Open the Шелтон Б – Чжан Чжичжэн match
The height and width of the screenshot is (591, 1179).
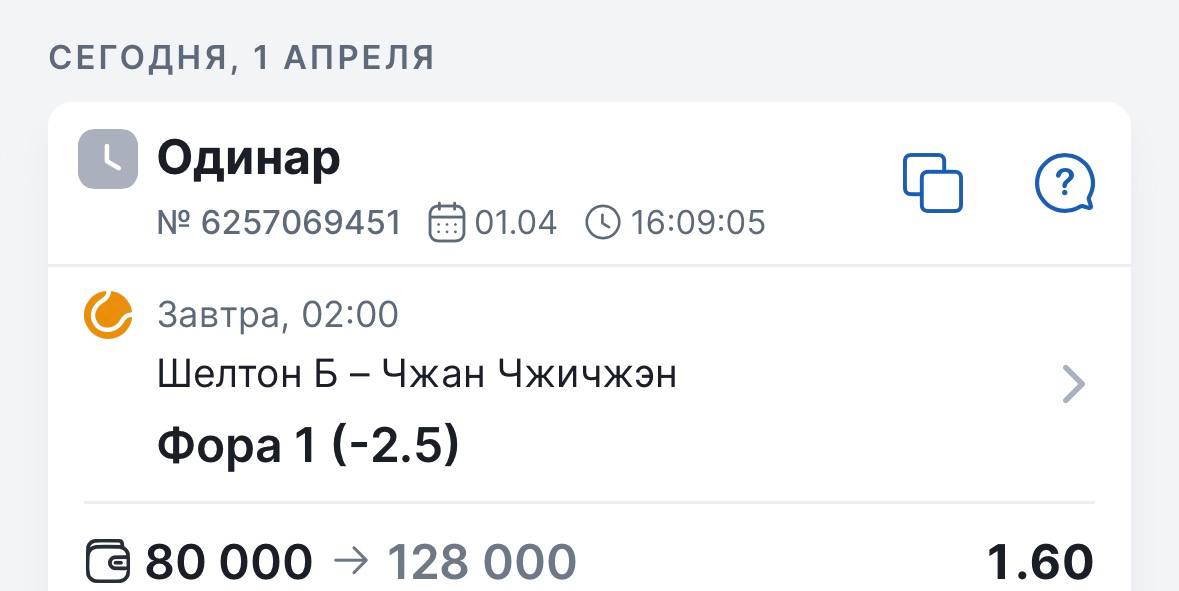pos(1072,384)
